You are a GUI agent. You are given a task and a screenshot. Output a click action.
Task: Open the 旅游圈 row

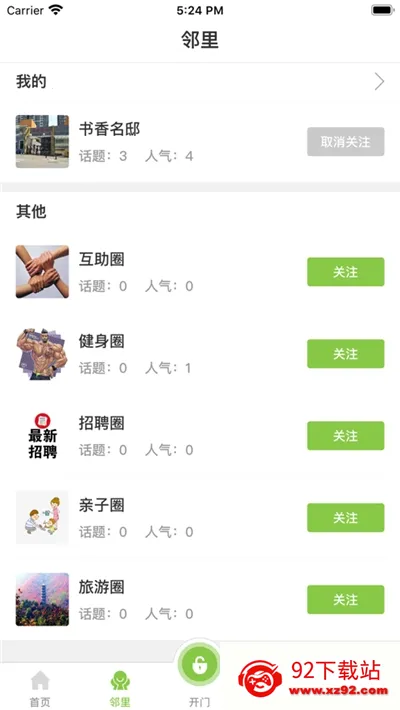tap(200, 600)
